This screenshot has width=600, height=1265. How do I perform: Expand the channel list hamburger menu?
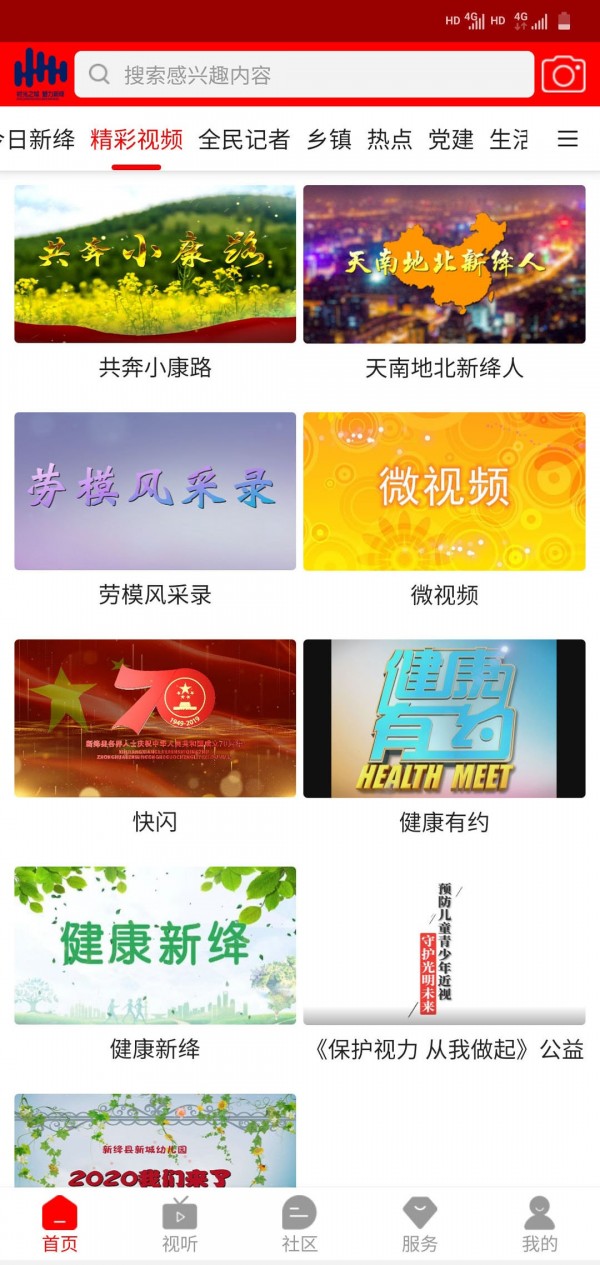(x=568, y=139)
